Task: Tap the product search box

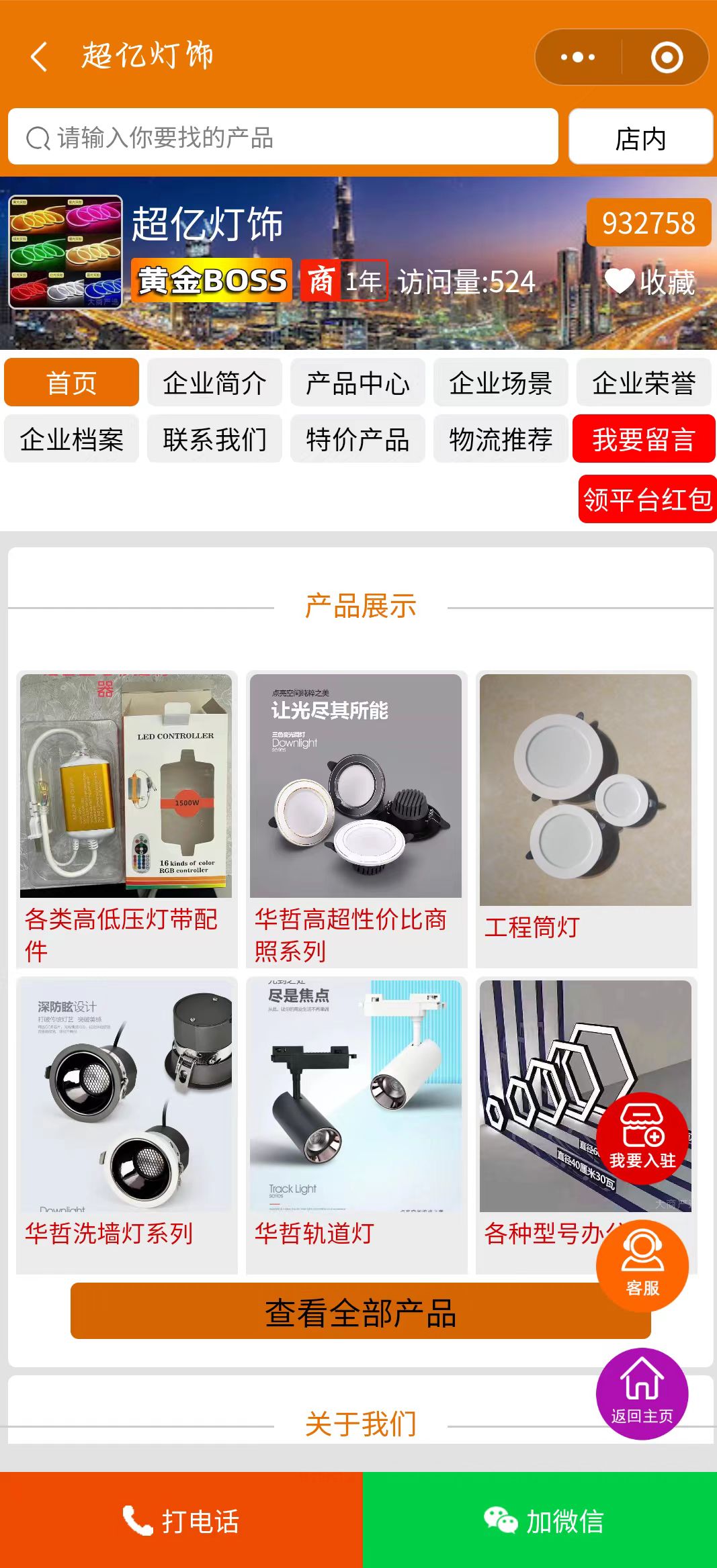Action: (x=282, y=137)
